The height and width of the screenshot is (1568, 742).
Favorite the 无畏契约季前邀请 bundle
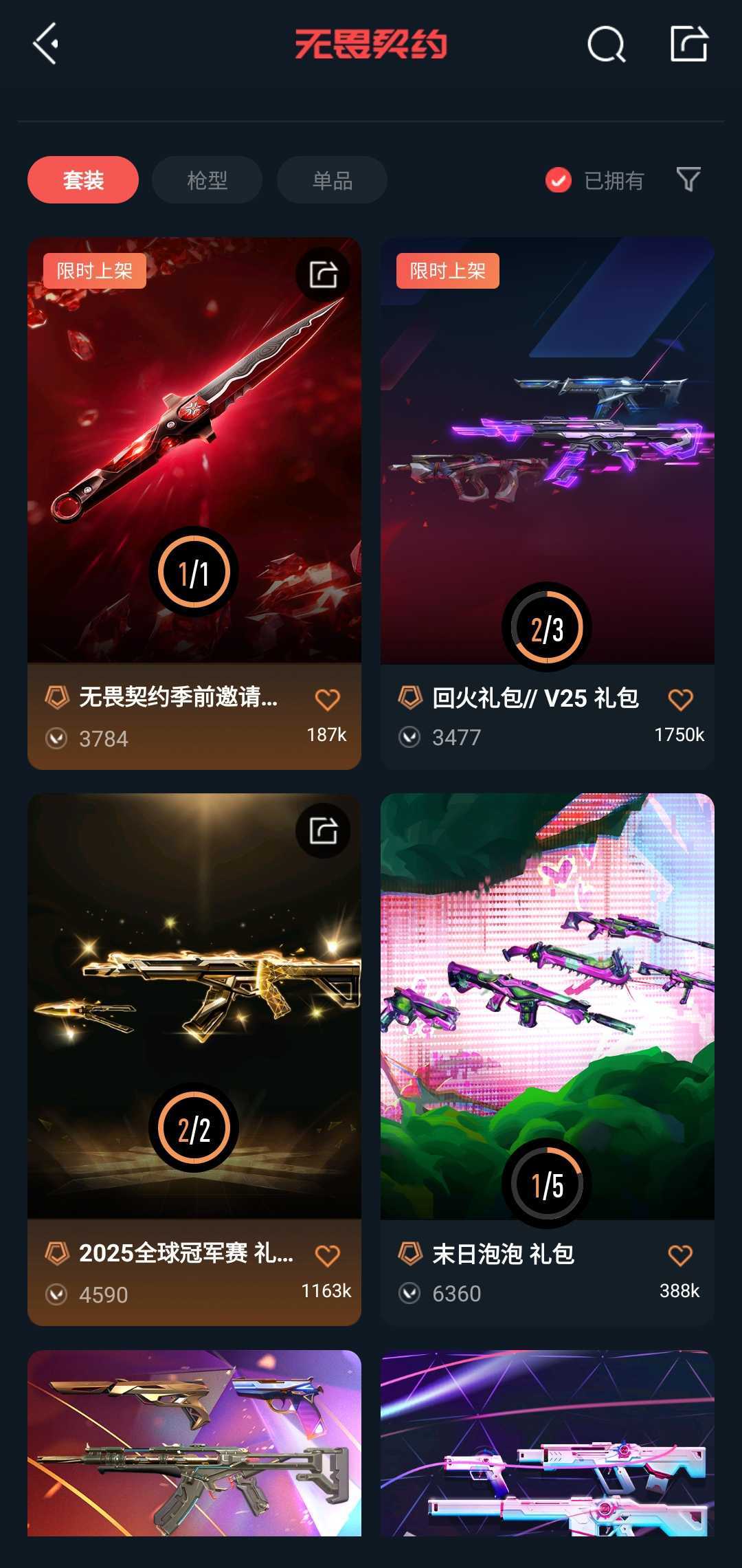tap(327, 700)
